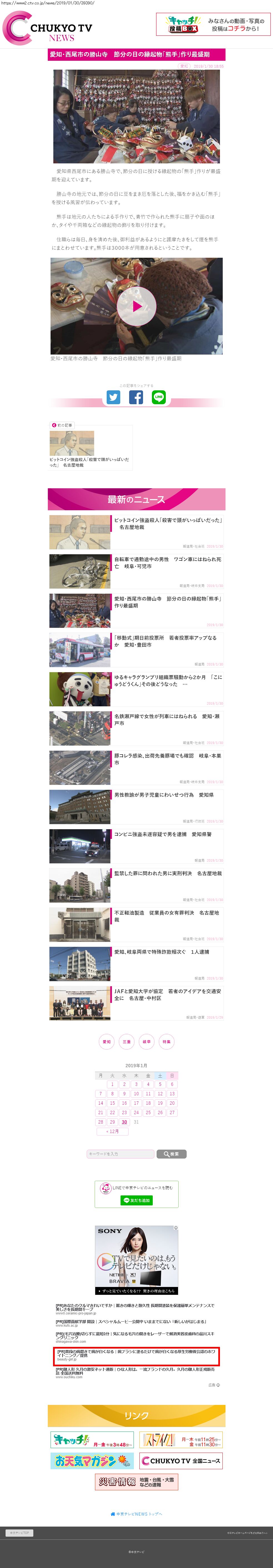This screenshot has width=273, height=1568.
Task: Tap the 検索 search button
Action: (x=171, y=1154)
